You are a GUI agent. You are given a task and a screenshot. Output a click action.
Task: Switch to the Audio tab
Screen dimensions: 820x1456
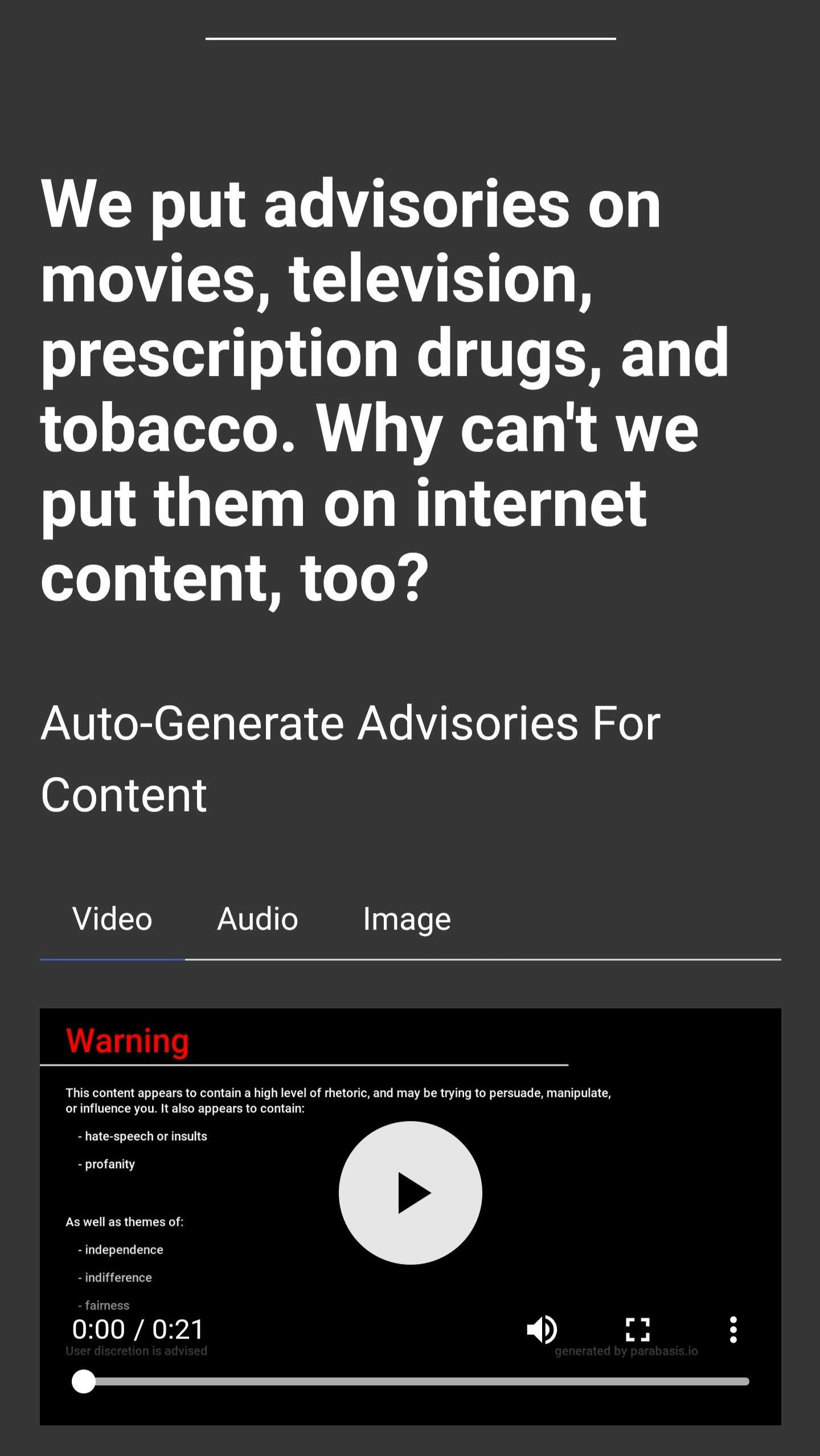(x=257, y=919)
